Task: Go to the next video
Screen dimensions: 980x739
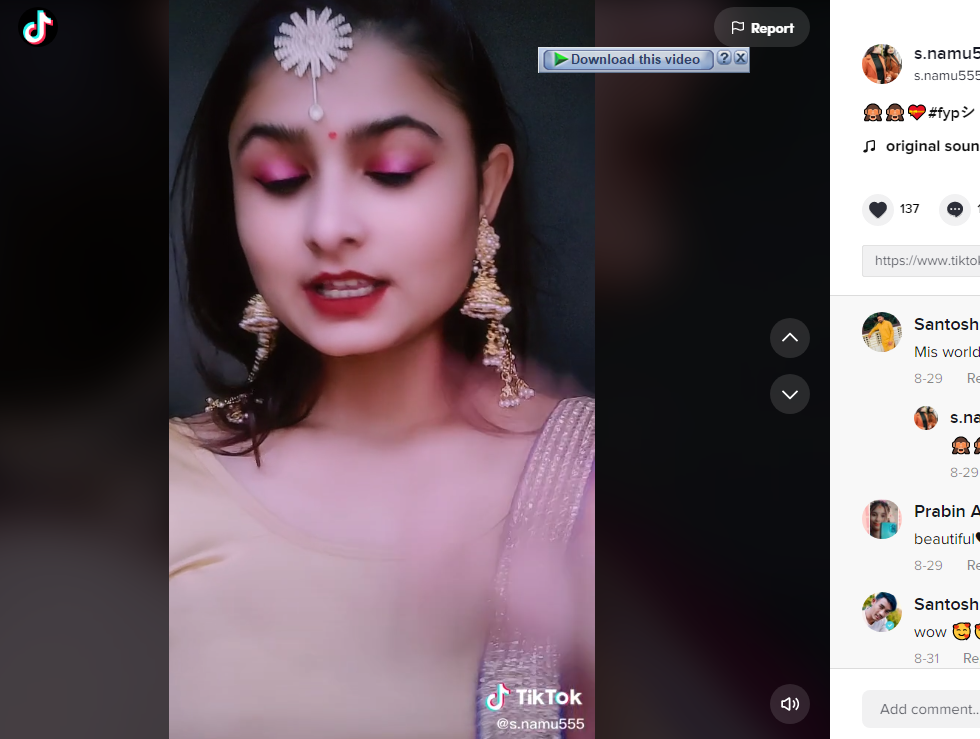Action: [790, 394]
